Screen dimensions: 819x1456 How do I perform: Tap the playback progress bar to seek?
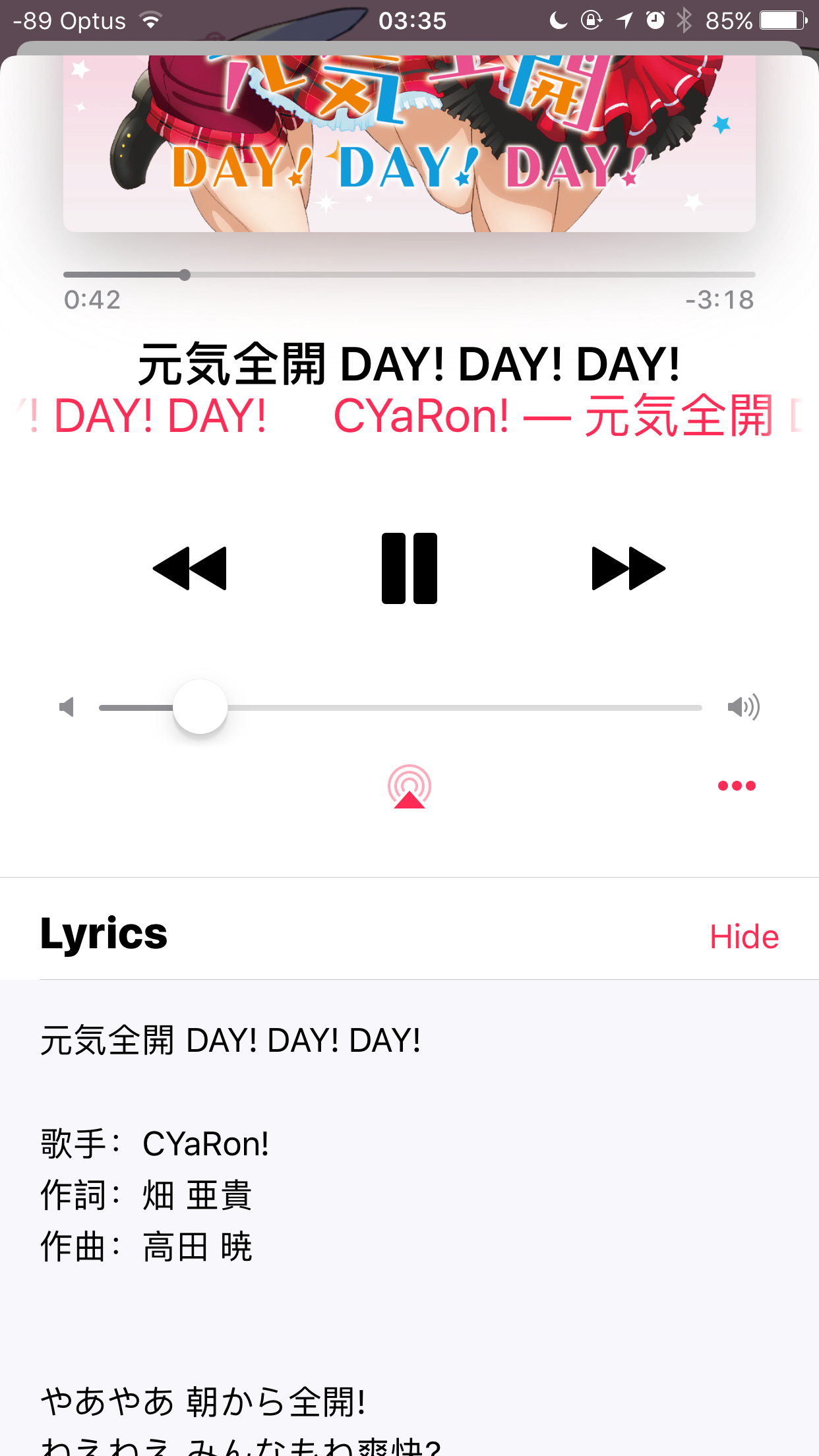[x=409, y=274]
